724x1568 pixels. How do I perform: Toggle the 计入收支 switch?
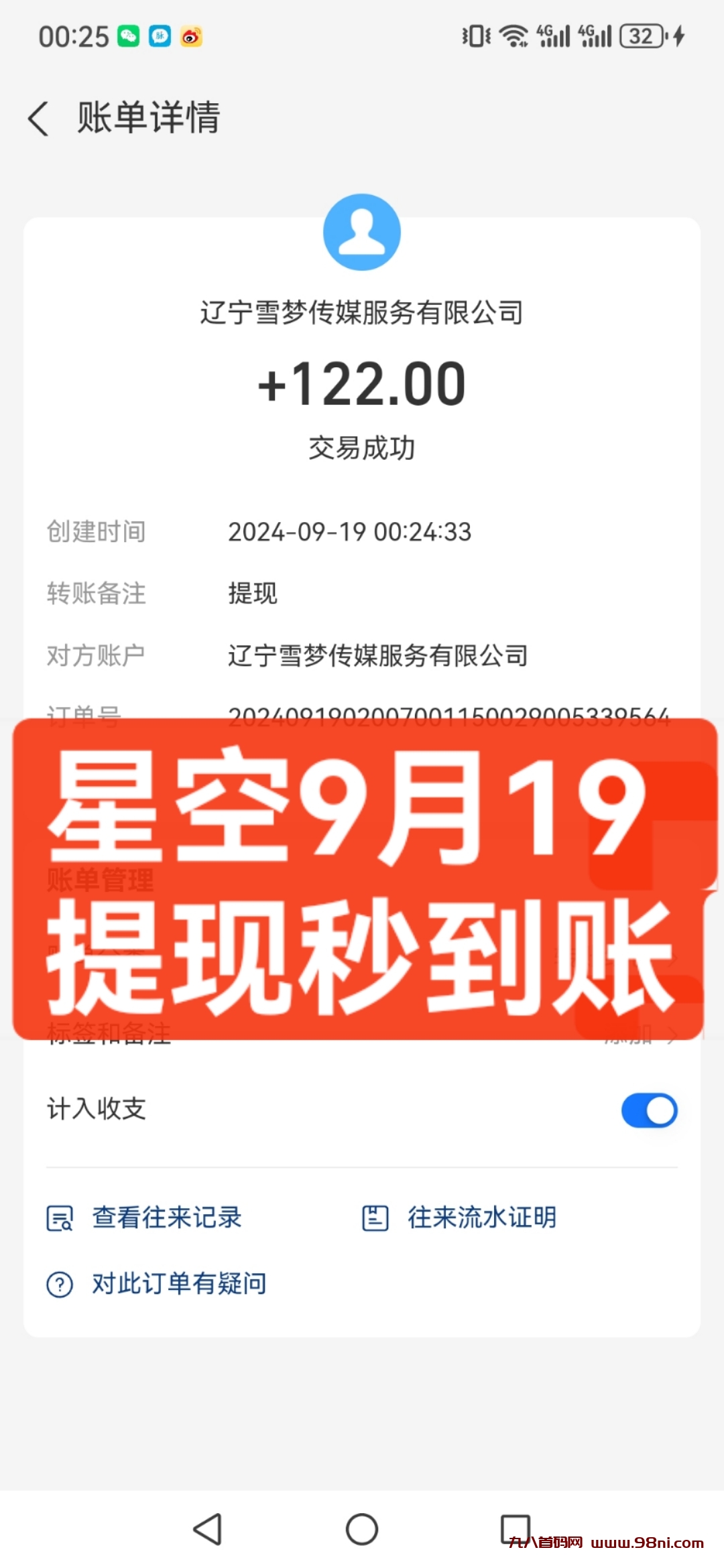click(x=648, y=1110)
